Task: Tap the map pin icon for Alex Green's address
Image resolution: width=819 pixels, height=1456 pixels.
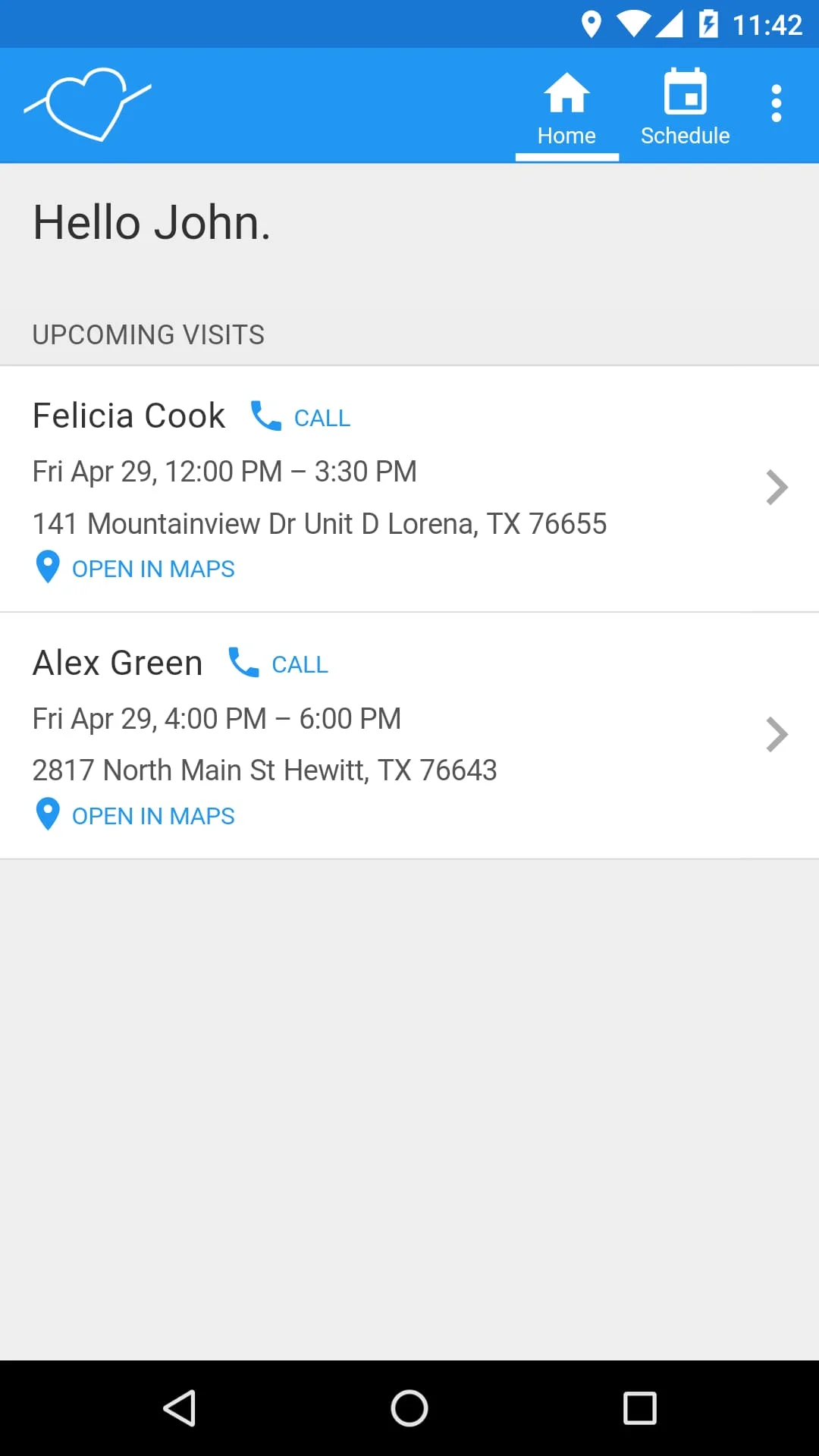Action: [47, 814]
